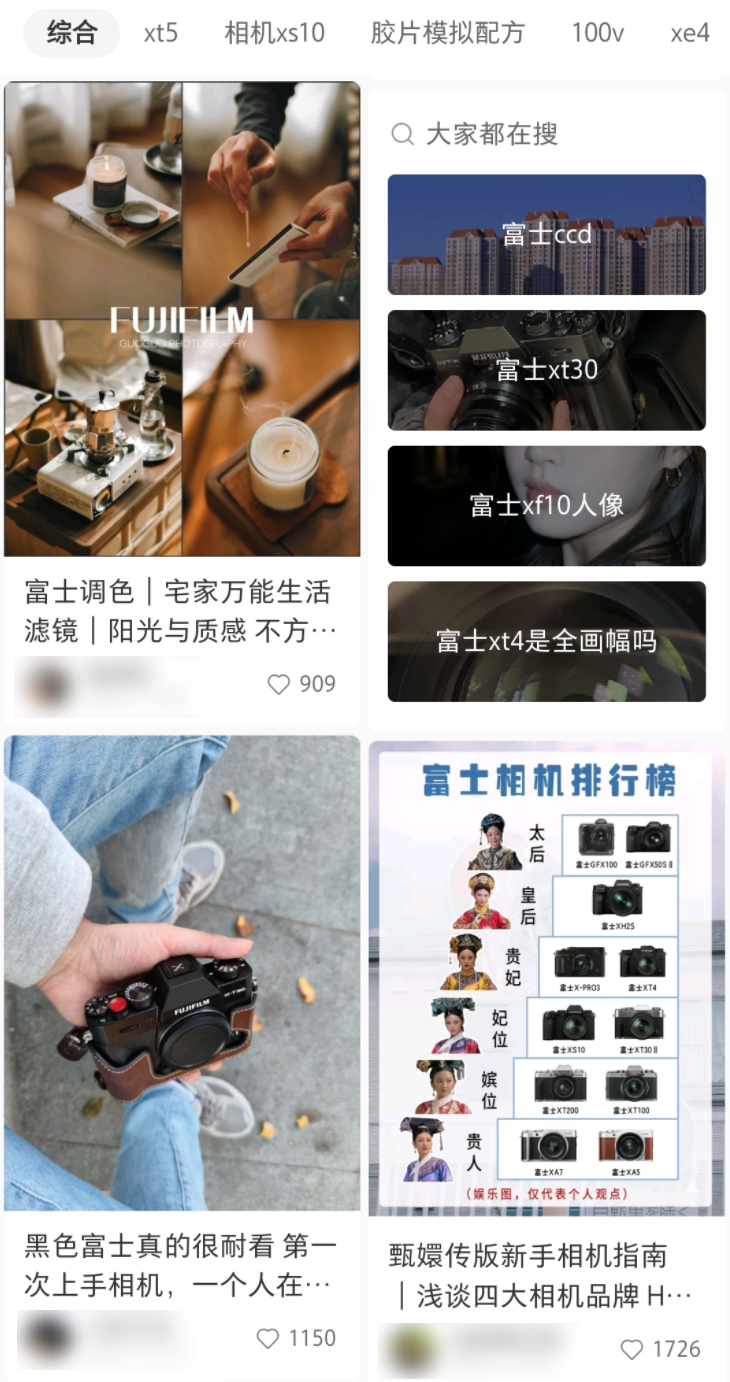Screen dimensions: 730x1382
Task: Search the suggested term 富士ccd
Action: click(x=547, y=235)
